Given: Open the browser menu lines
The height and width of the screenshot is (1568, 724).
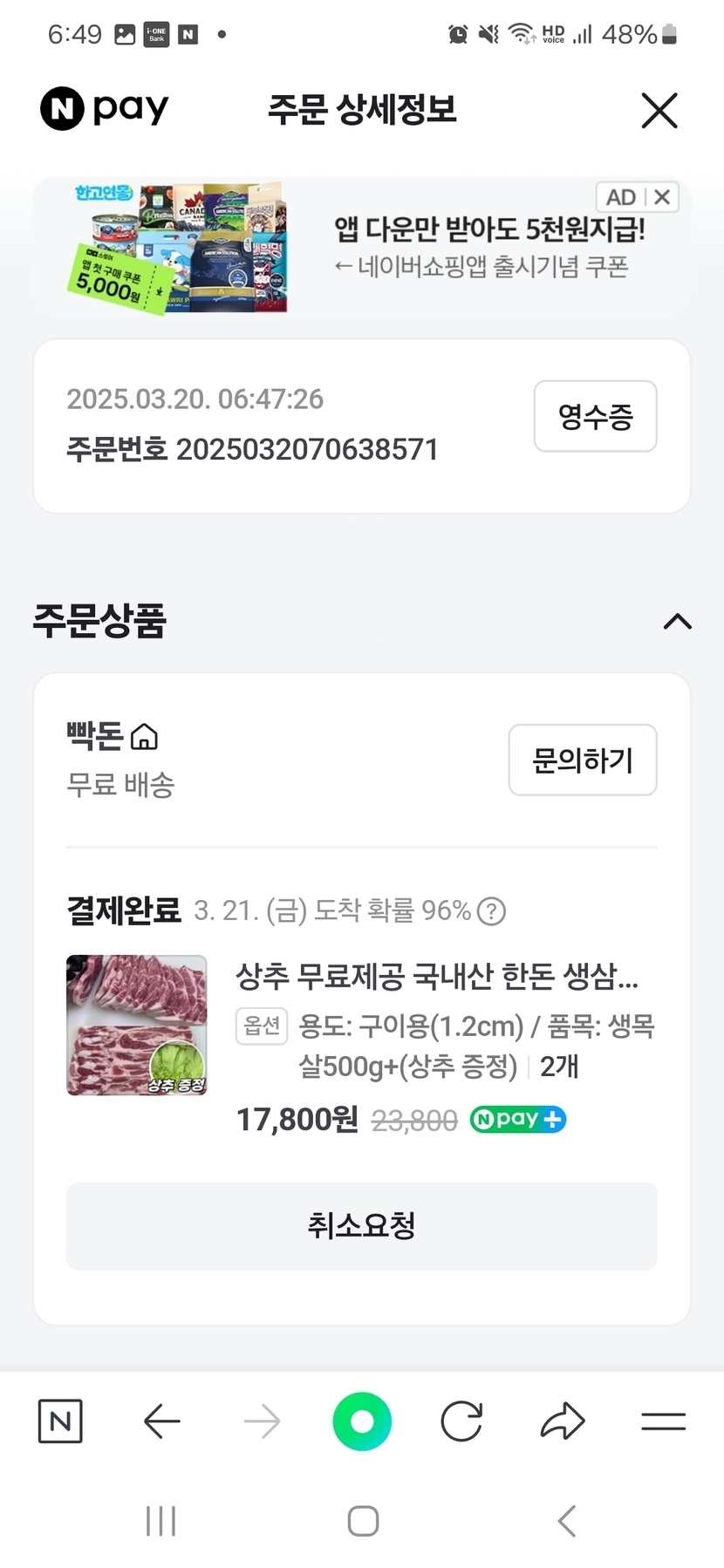Looking at the screenshot, I should pos(663,1421).
